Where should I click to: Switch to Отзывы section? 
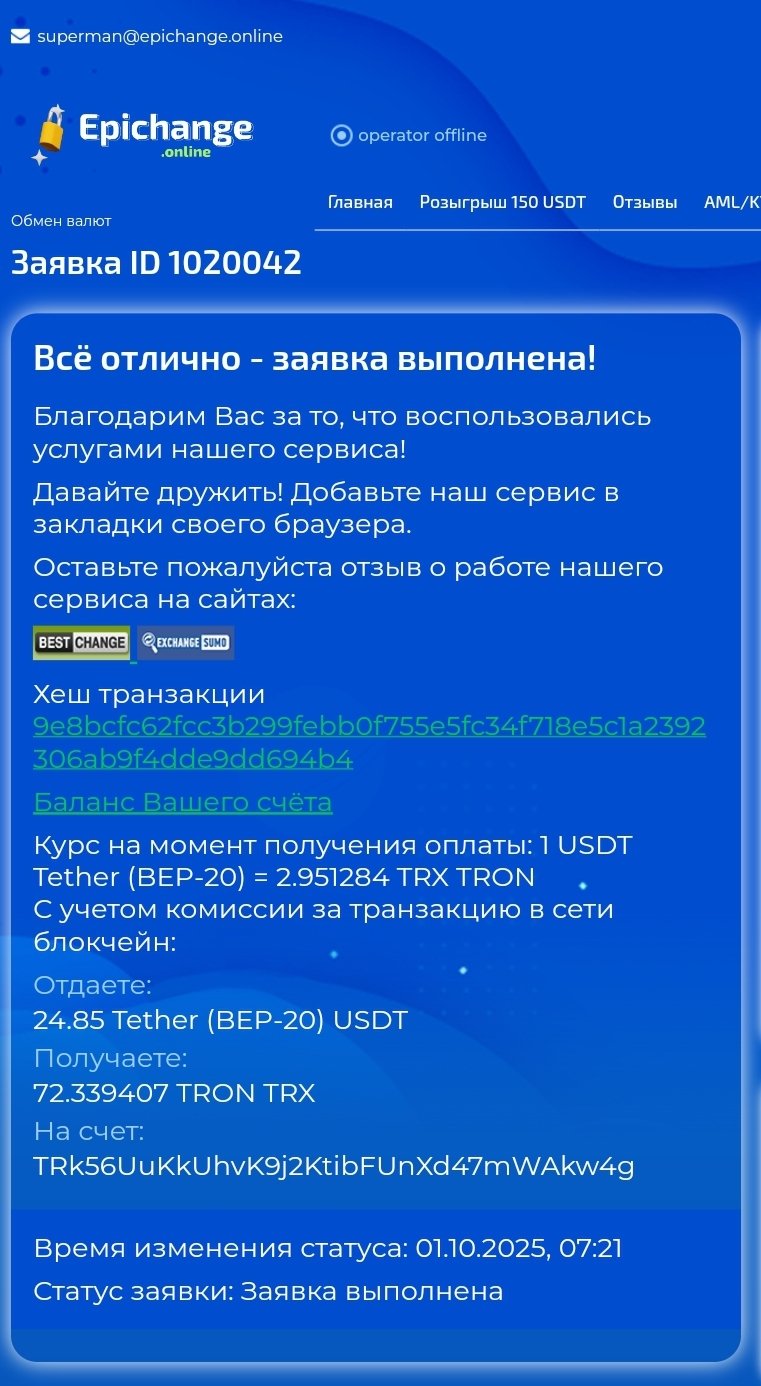[x=644, y=202]
